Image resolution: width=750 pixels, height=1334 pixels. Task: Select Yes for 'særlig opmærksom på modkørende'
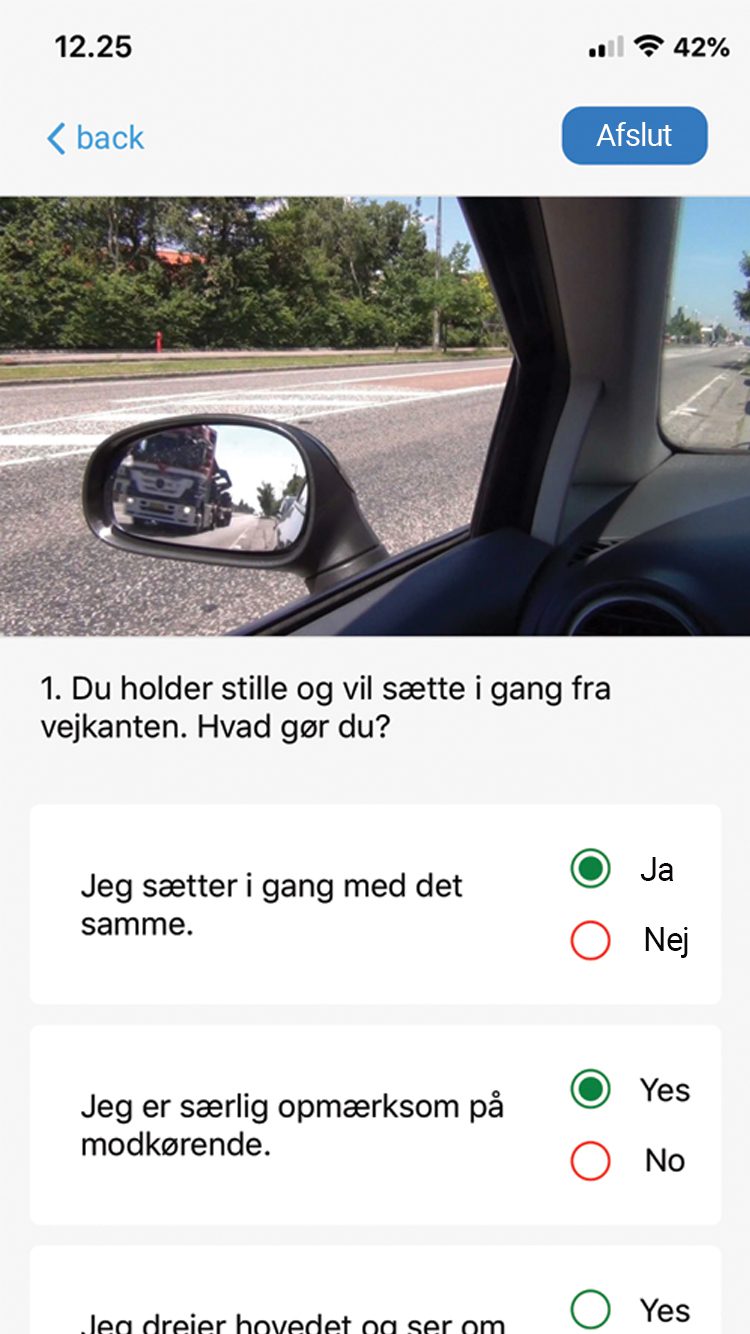tap(590, 1089)
